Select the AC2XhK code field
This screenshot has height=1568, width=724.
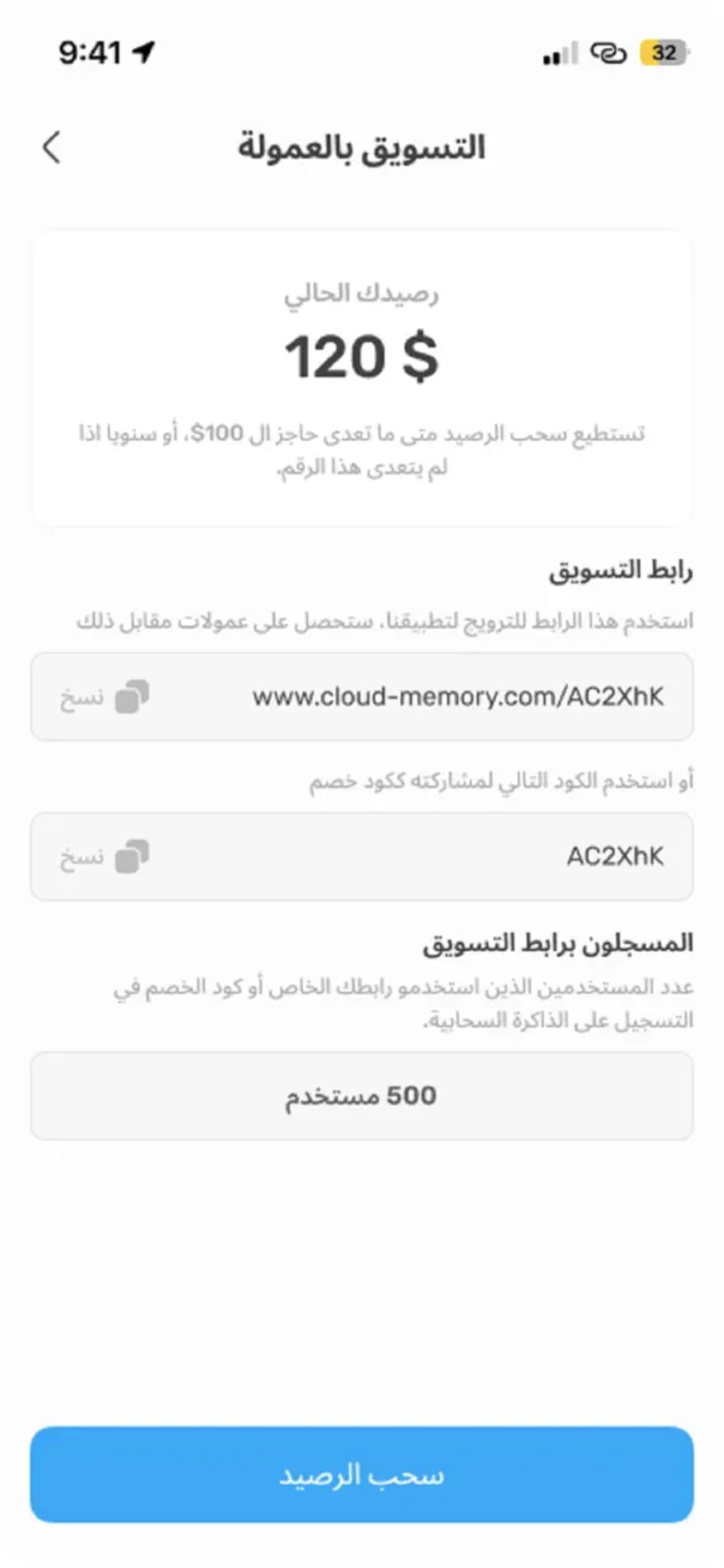click(615, 856)
